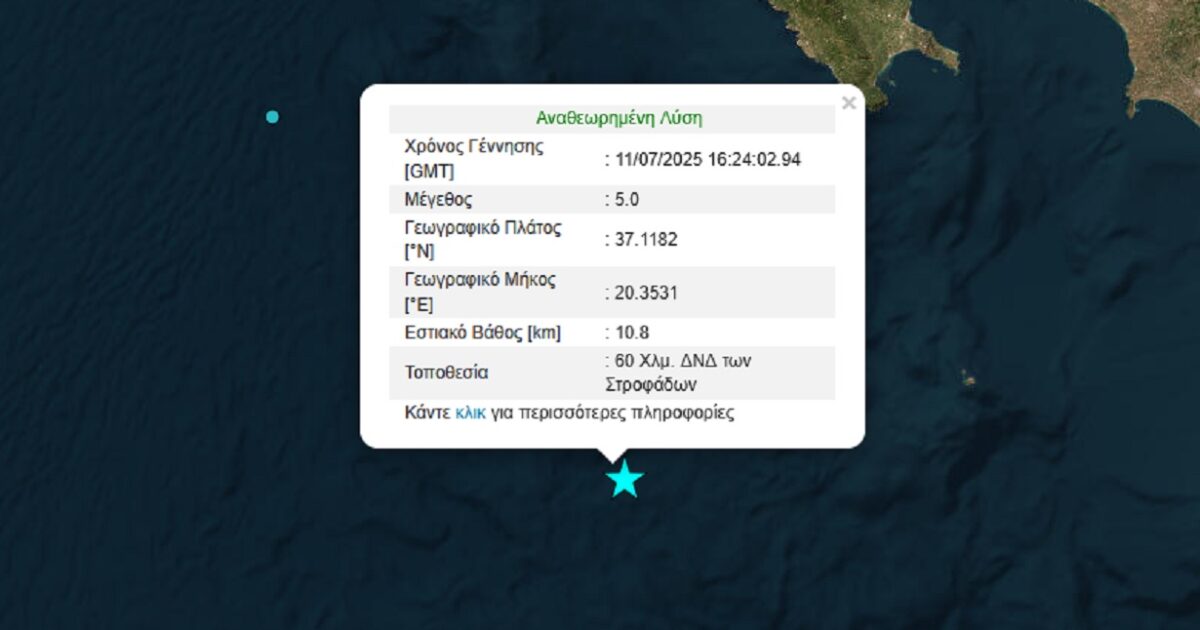Select the star earthquake marker on the map
The width and height of the screenshot is (1200, 630).
pyautogui.click(x=625, y=479)
